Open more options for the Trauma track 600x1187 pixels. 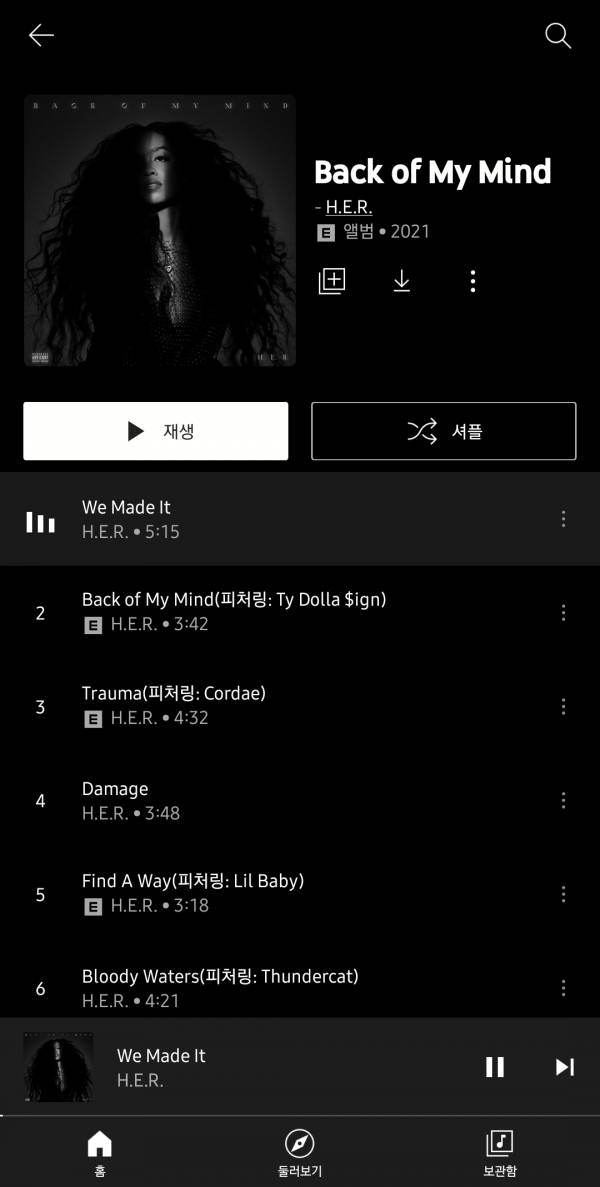(x=563, y=706)
